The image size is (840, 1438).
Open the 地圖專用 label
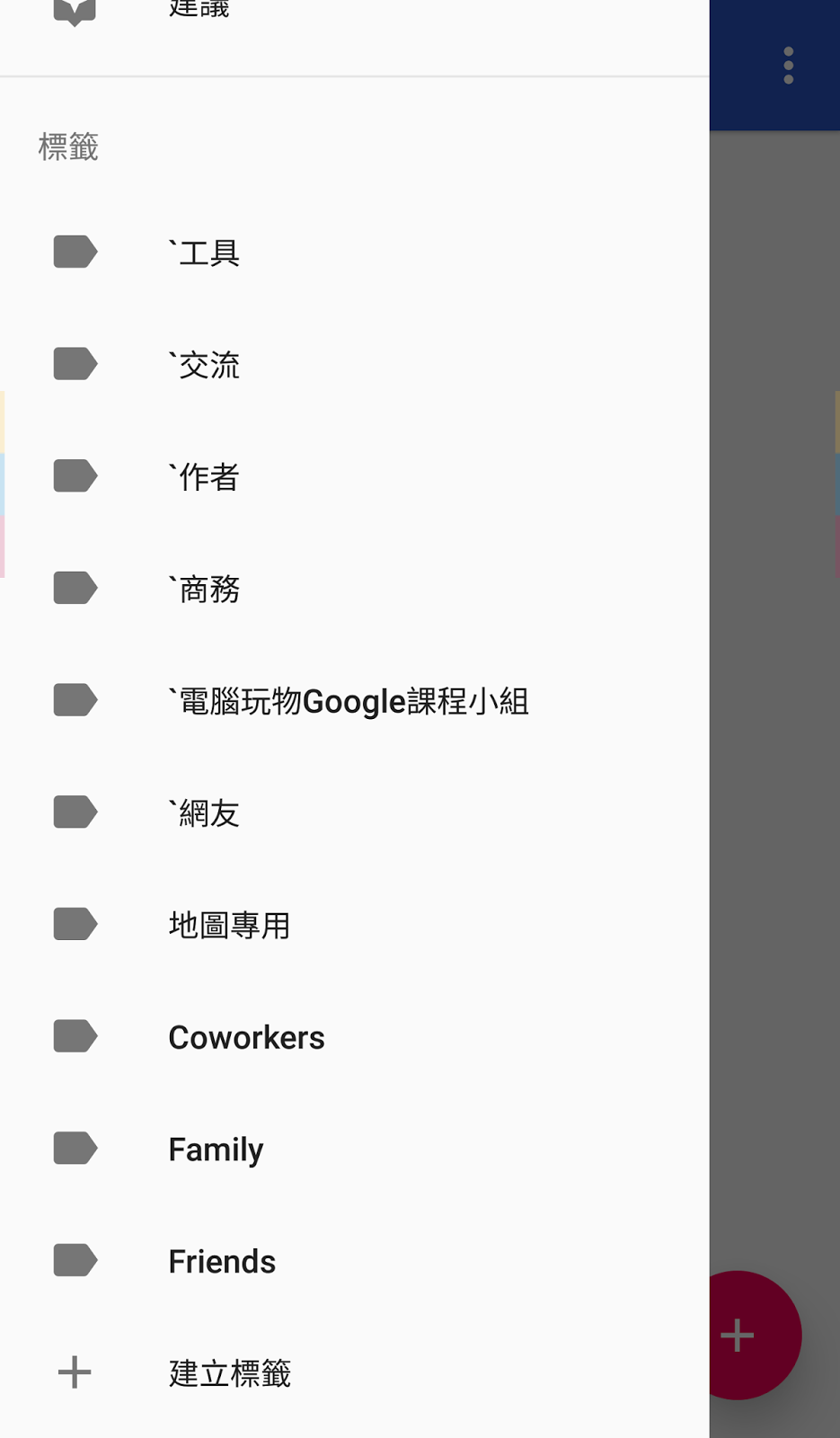click(354, 925)
